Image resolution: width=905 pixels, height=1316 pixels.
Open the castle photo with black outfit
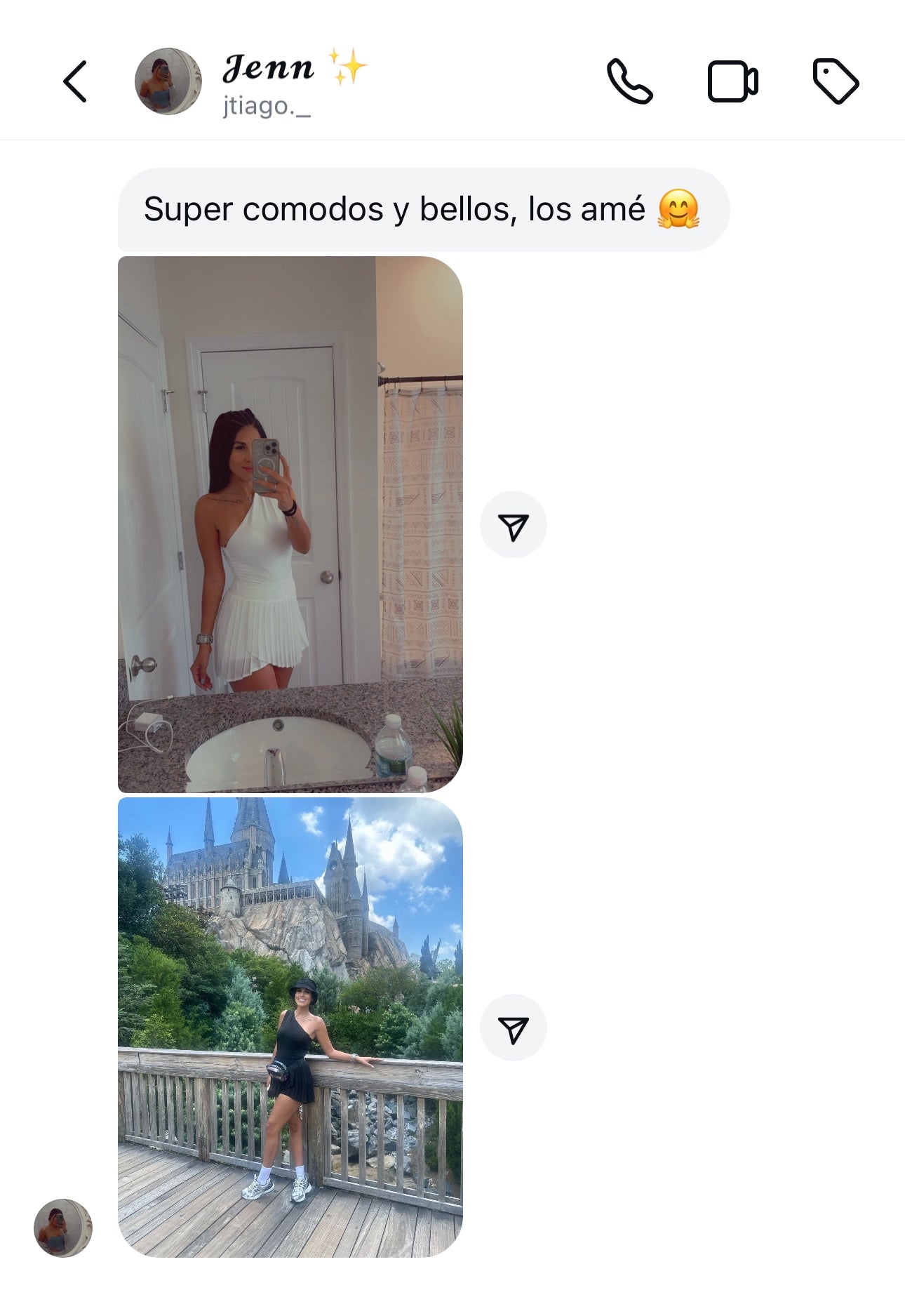290,1027
